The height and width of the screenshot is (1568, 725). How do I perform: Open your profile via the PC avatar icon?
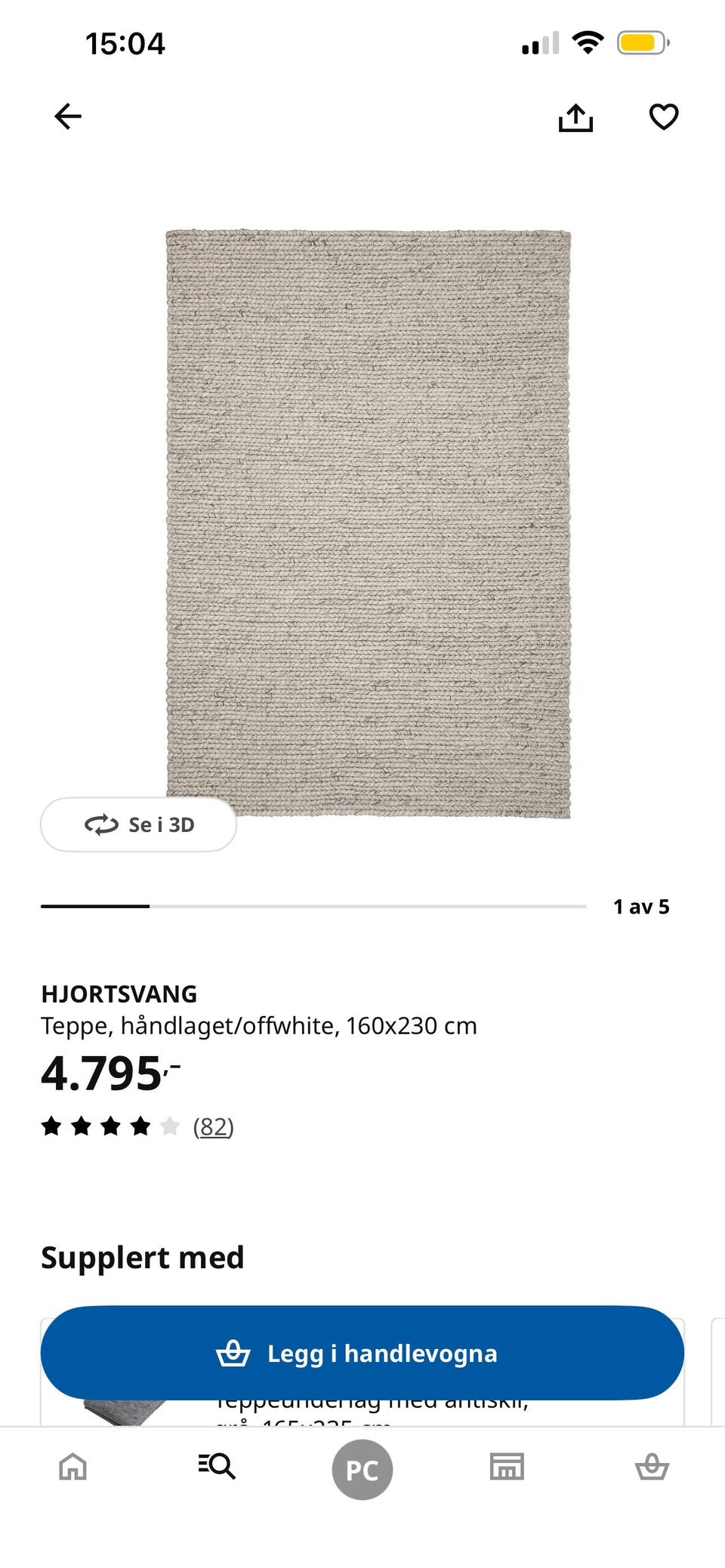coord(362,1467)
